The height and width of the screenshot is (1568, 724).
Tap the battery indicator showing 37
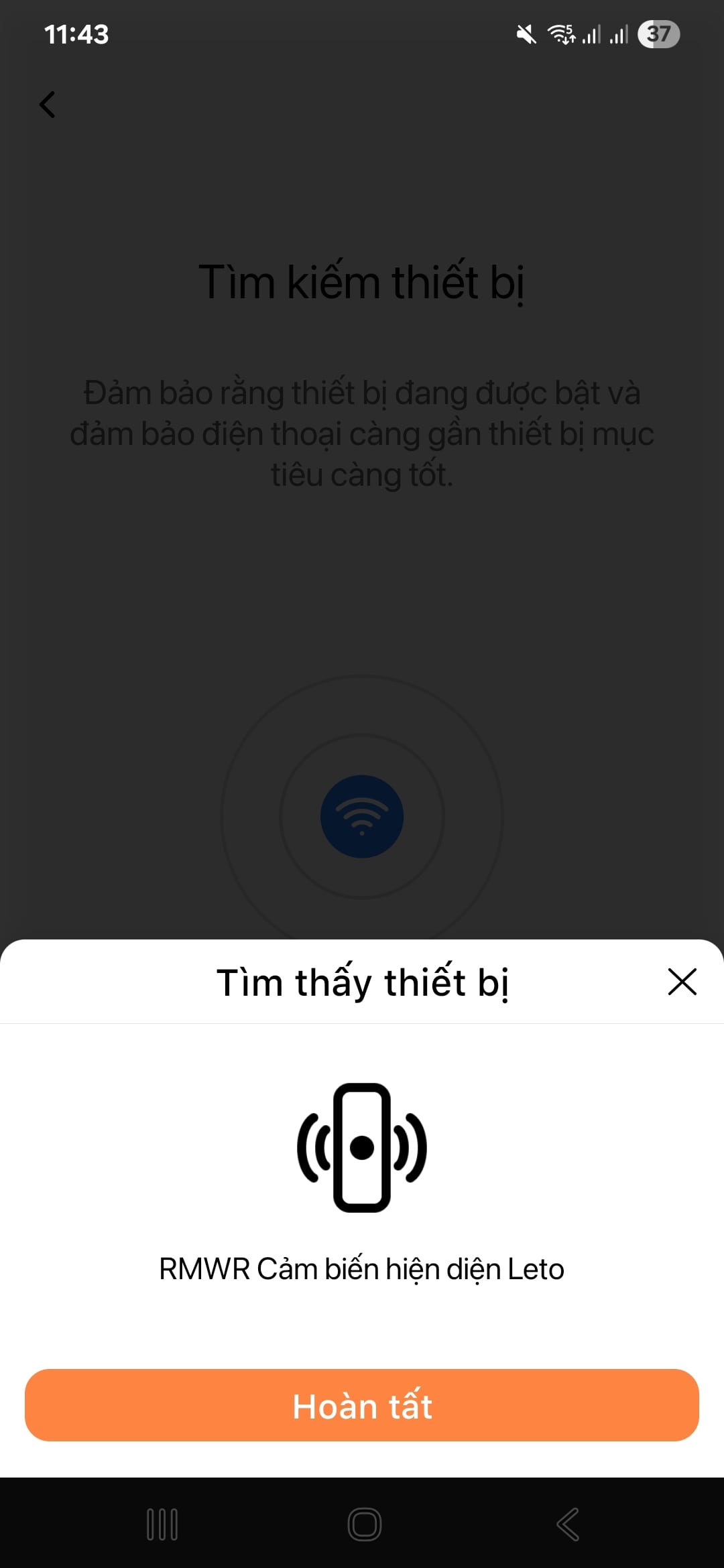pos(658,34)
